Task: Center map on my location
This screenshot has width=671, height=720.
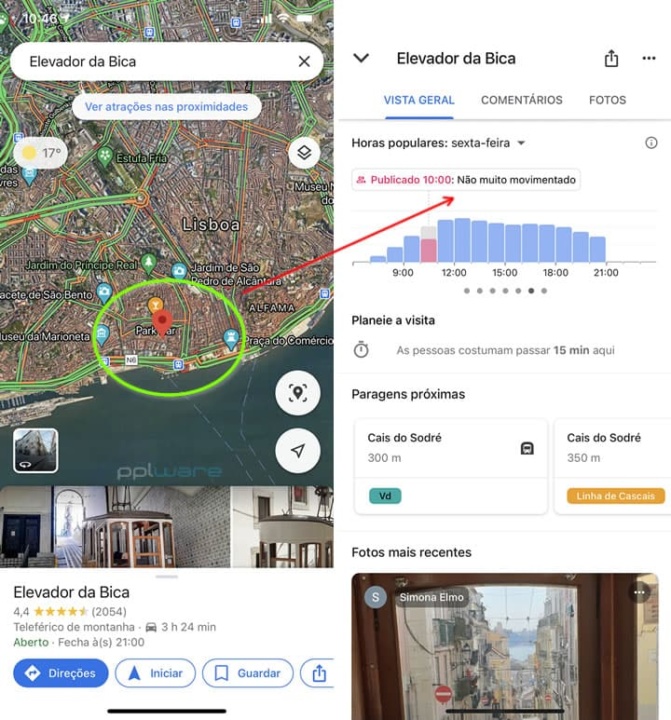Action: 297,451
